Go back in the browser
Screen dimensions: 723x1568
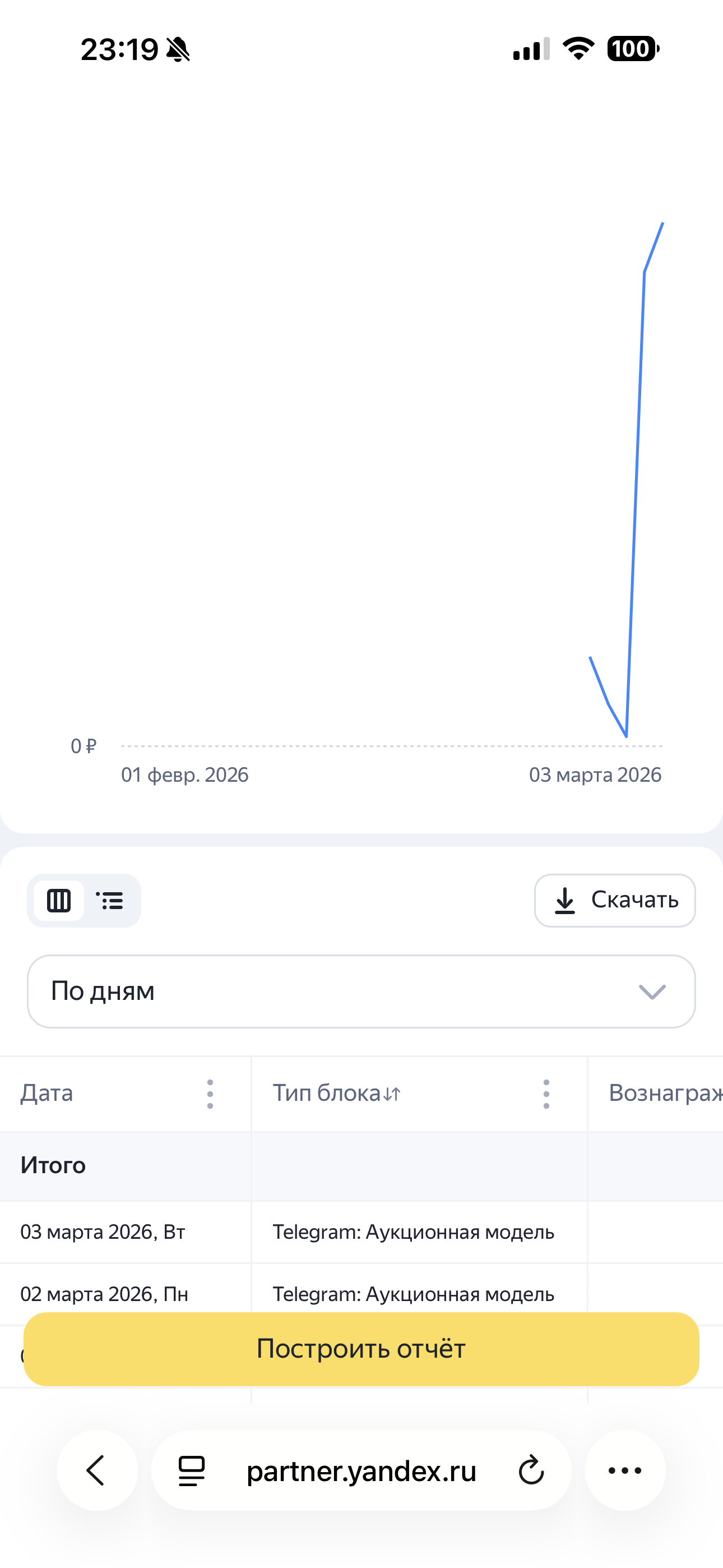point(97,1470)
